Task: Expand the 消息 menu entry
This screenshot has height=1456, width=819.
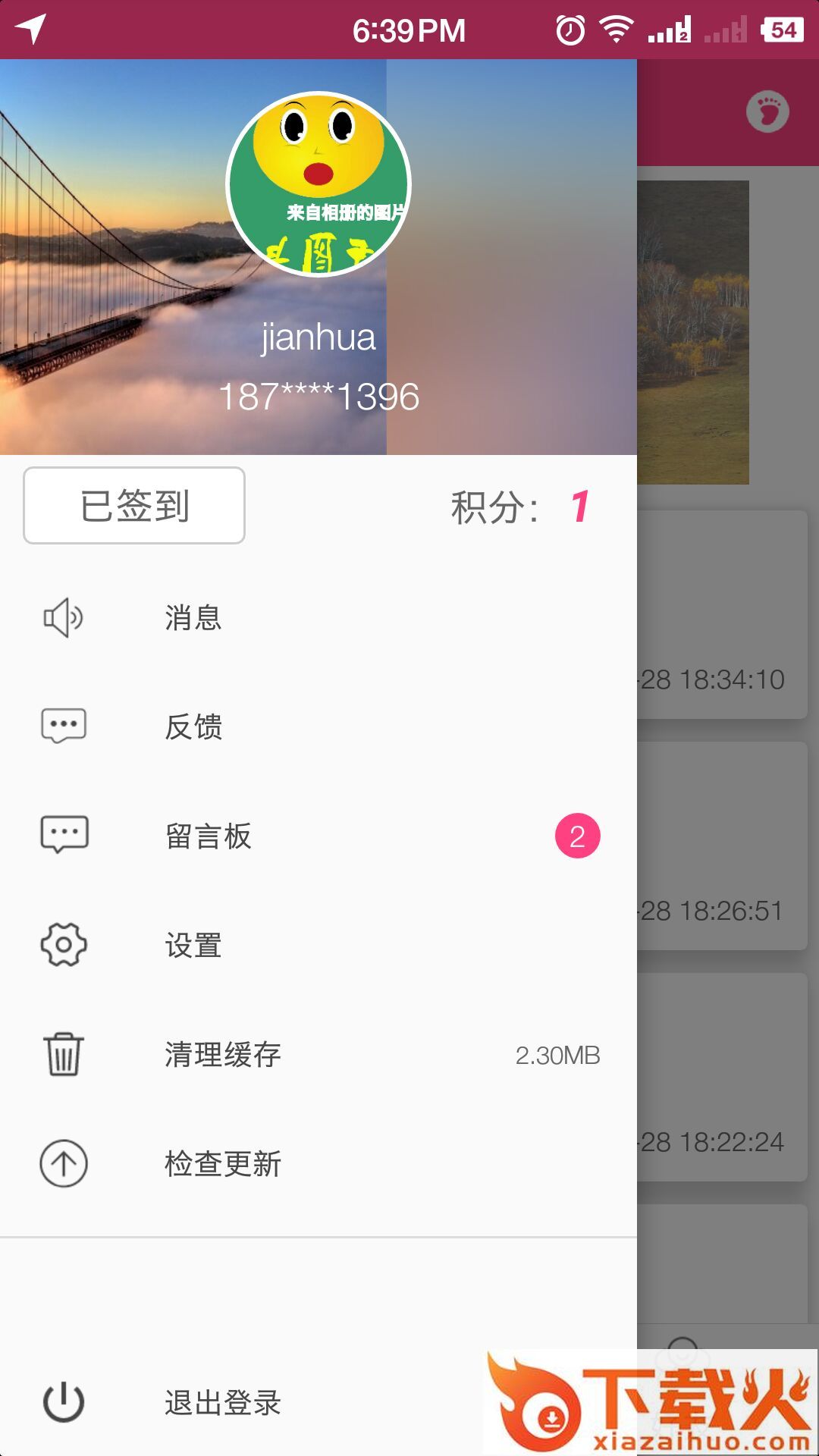Action: pyautogui.click(x=192, y=618)
